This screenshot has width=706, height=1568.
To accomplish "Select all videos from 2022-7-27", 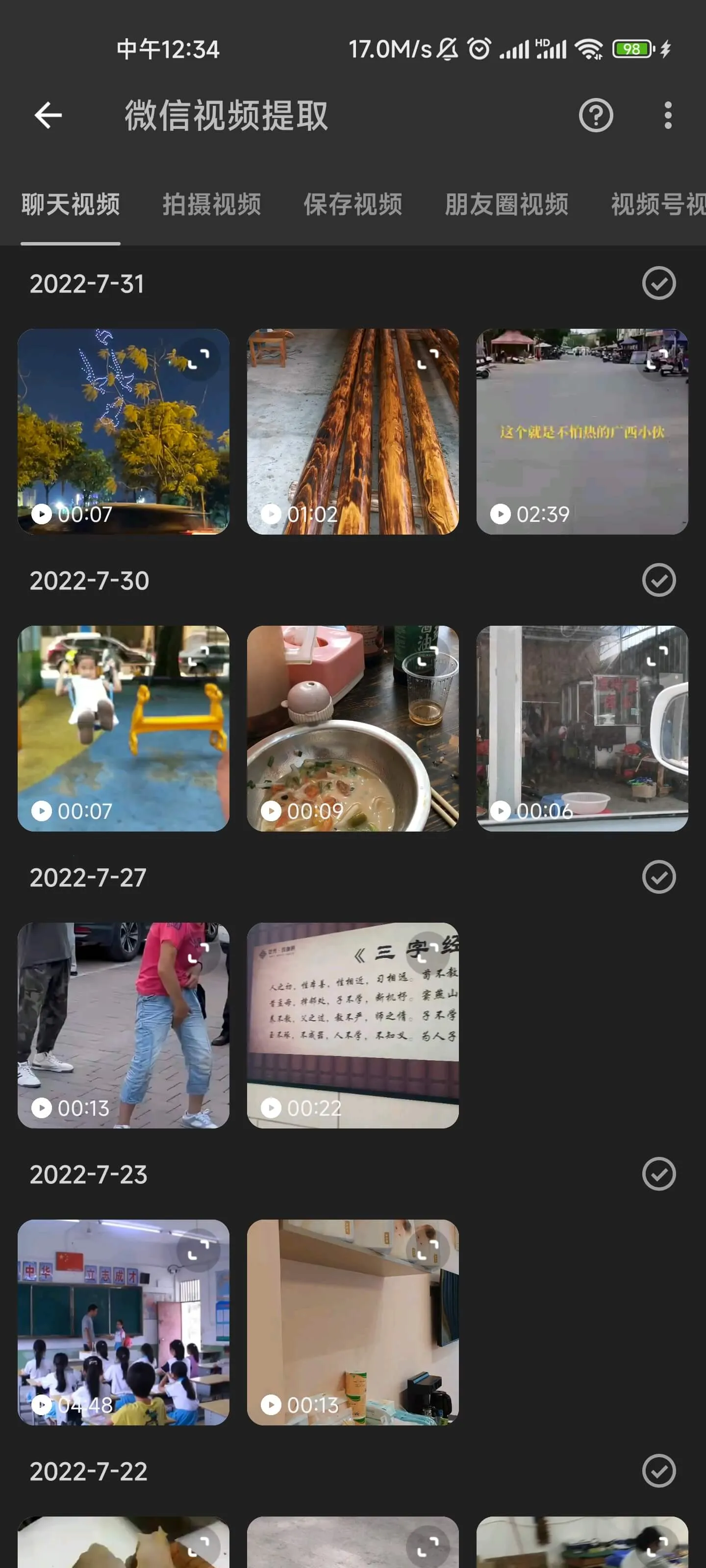I will (658, 877).
